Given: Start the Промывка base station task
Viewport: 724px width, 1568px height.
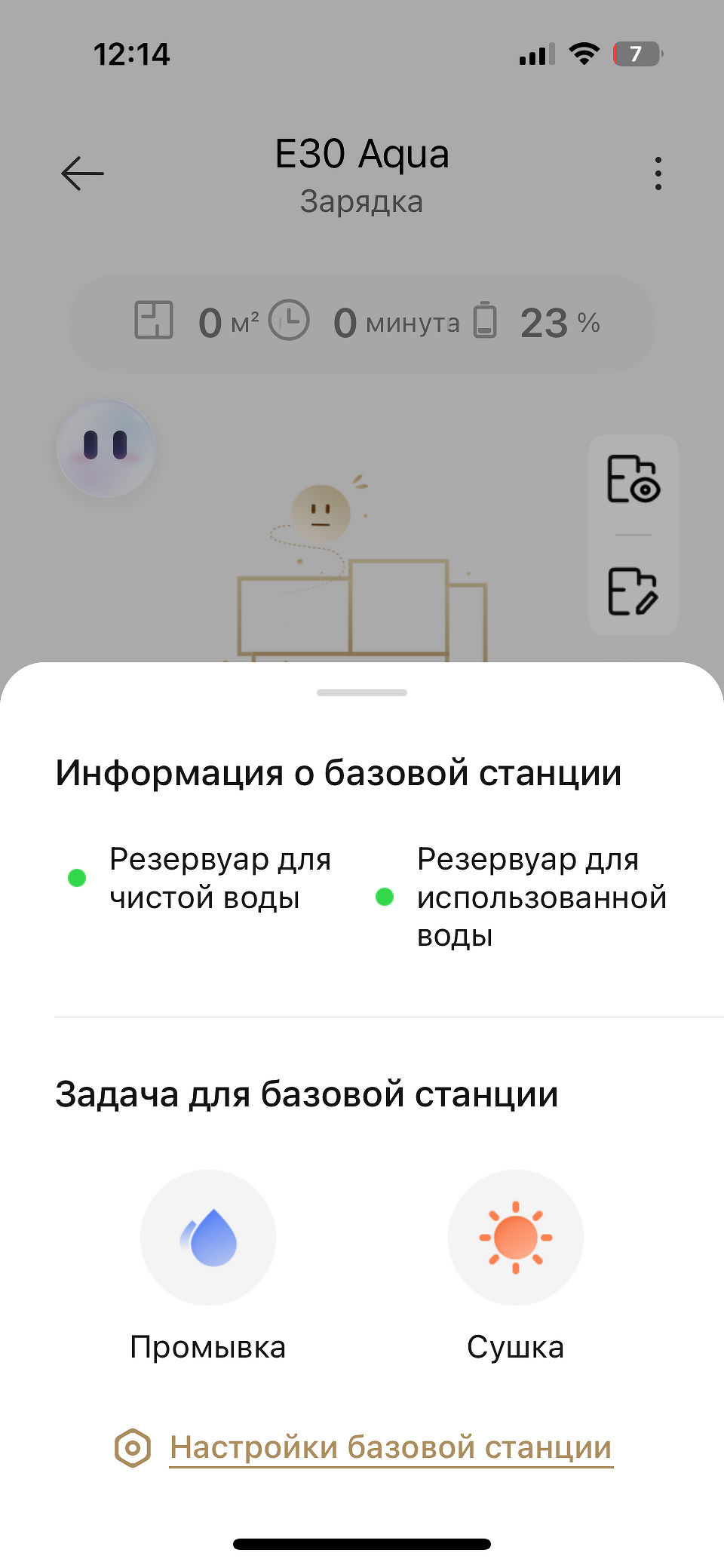Looking at the screenshot, I should [208, 1238].
